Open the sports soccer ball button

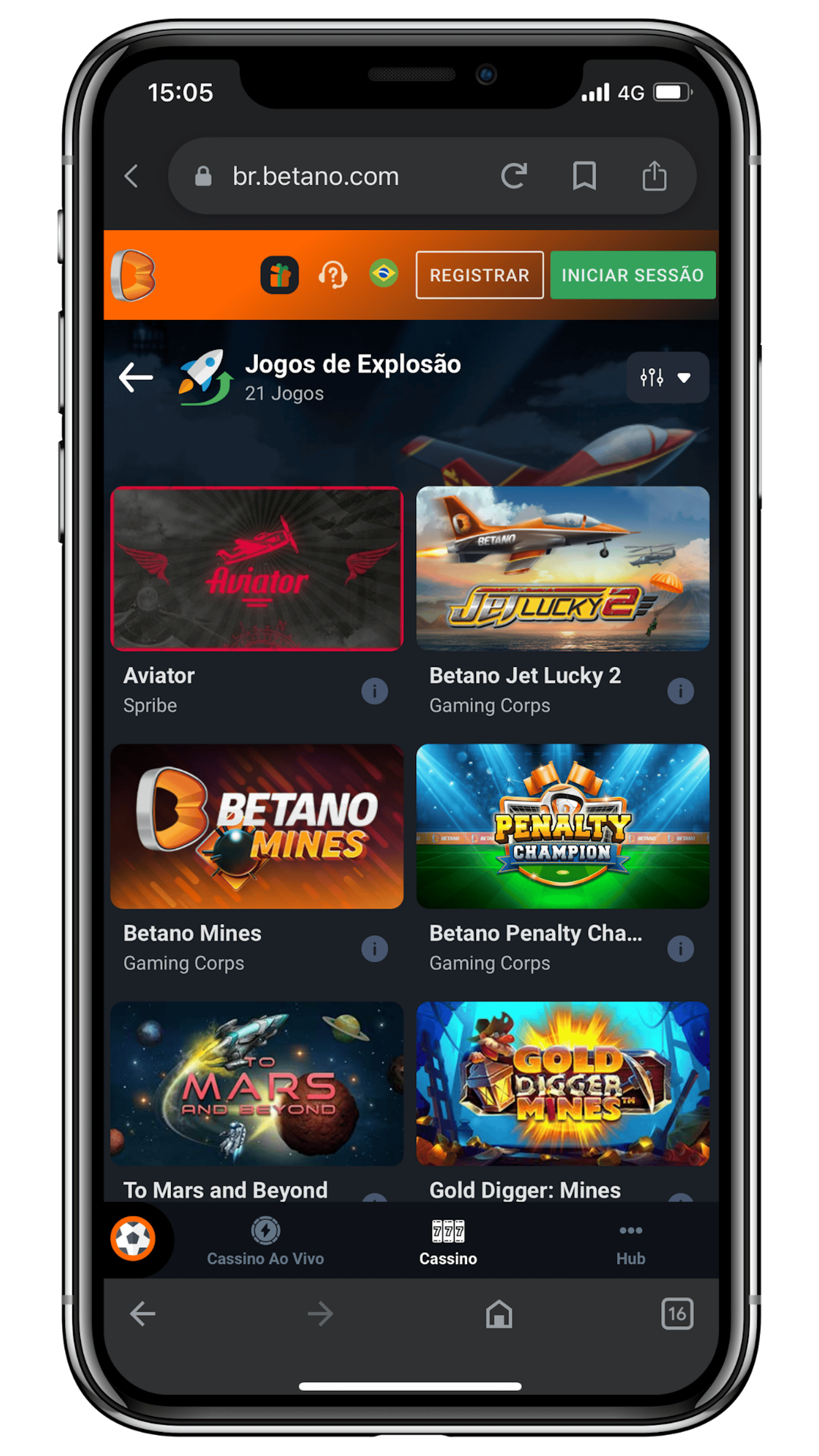(133, 1238)
